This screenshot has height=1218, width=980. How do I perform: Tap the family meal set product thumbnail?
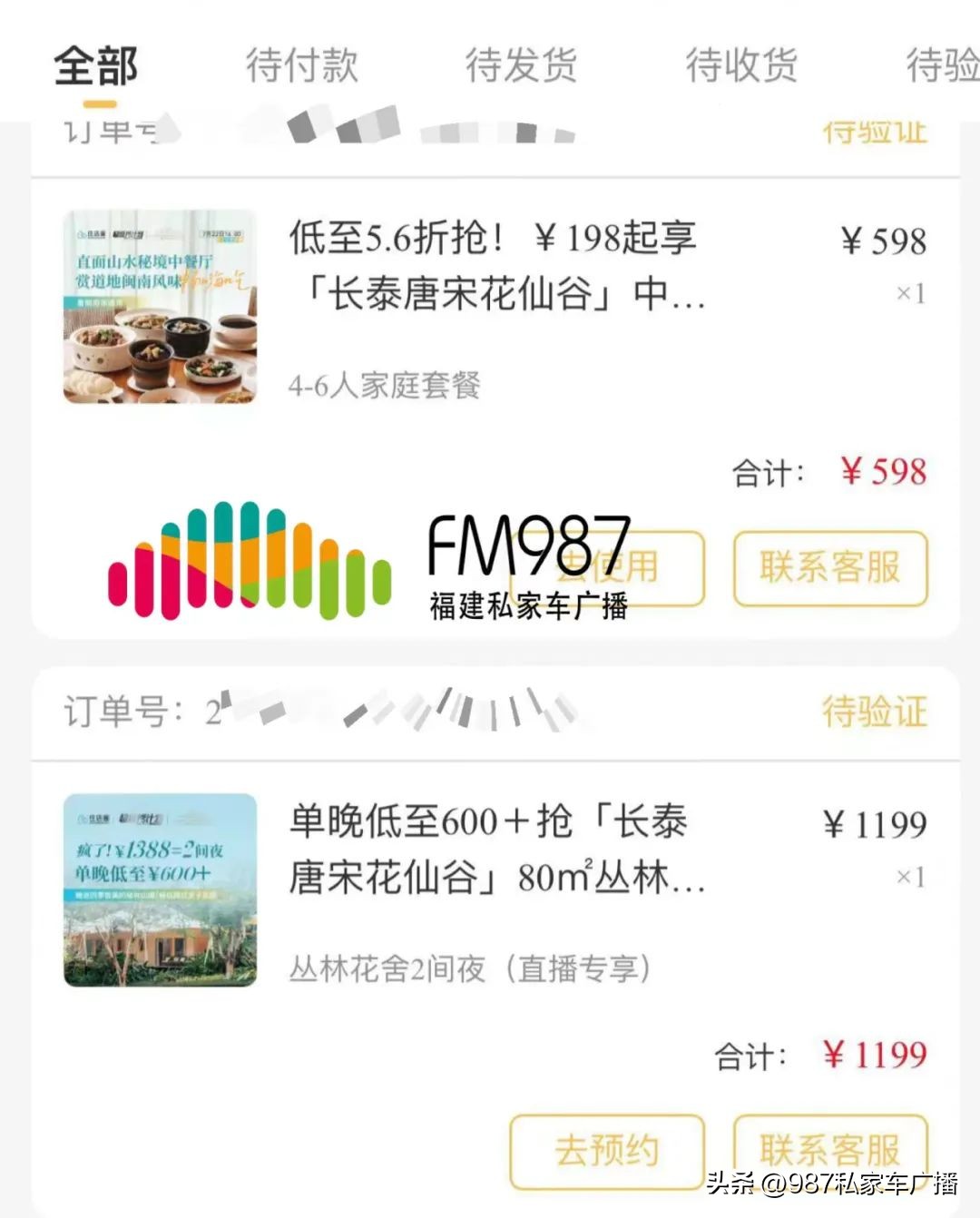[x=160, y=309]
